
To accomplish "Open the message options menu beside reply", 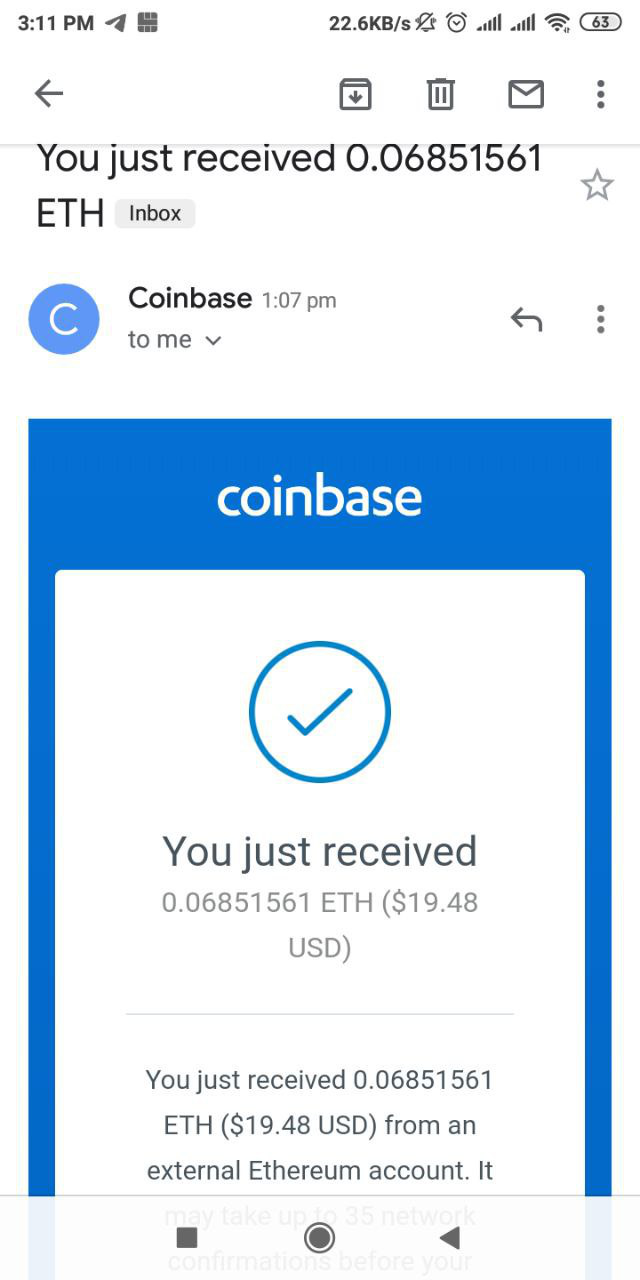I will [x=600, y=319].
